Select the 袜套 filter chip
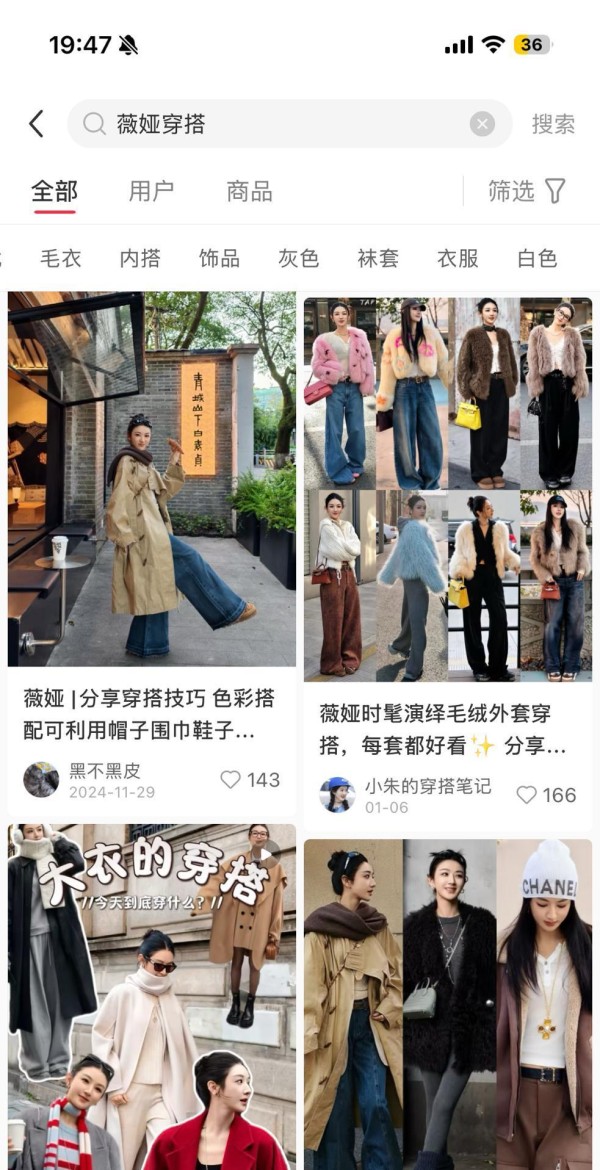Image resolution: width=600 pixels, height=1170 pixels. 378,258
